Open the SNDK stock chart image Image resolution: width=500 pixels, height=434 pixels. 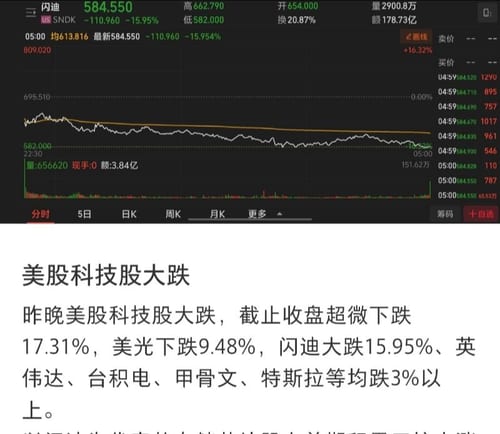(x=250, y=111)
